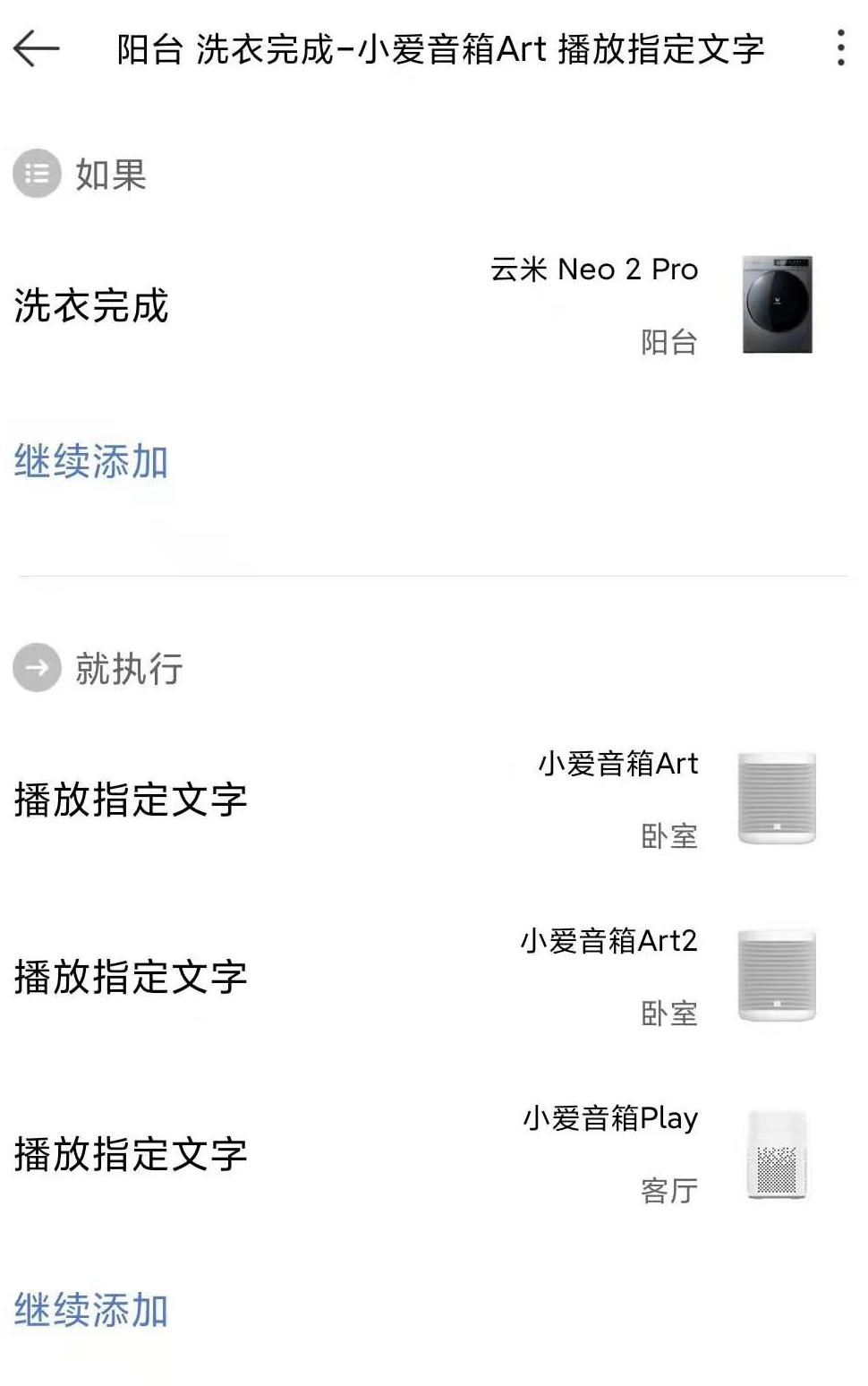The height and width of the screenshot is (1386, 868).
Task: Tap the 云米 Neo 2 Pro device name
Action: click(x=593, y=269)
